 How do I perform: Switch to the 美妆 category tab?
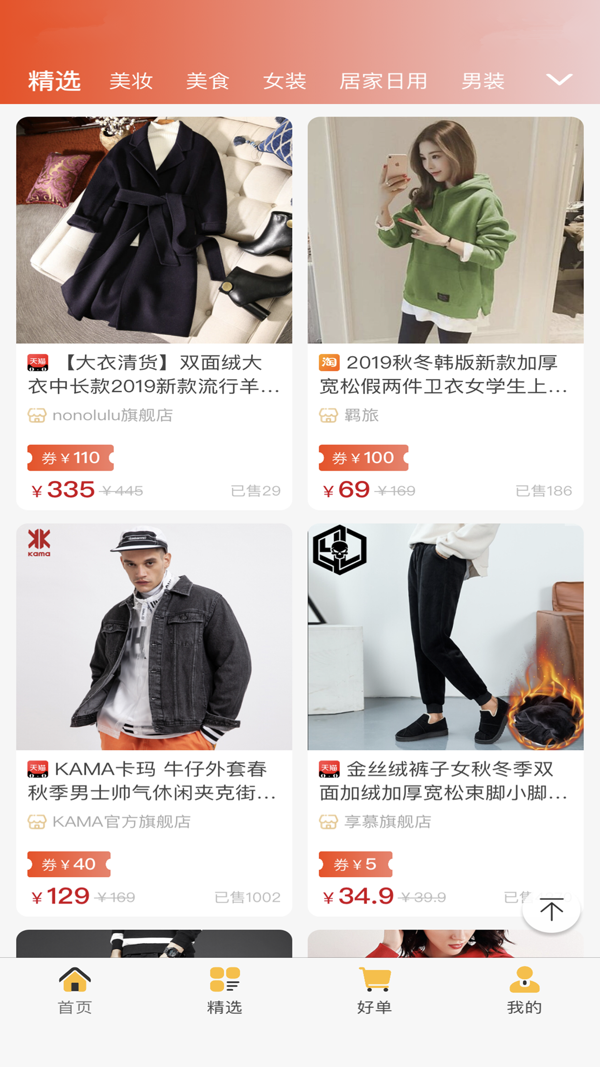click(x=131, y=81)
